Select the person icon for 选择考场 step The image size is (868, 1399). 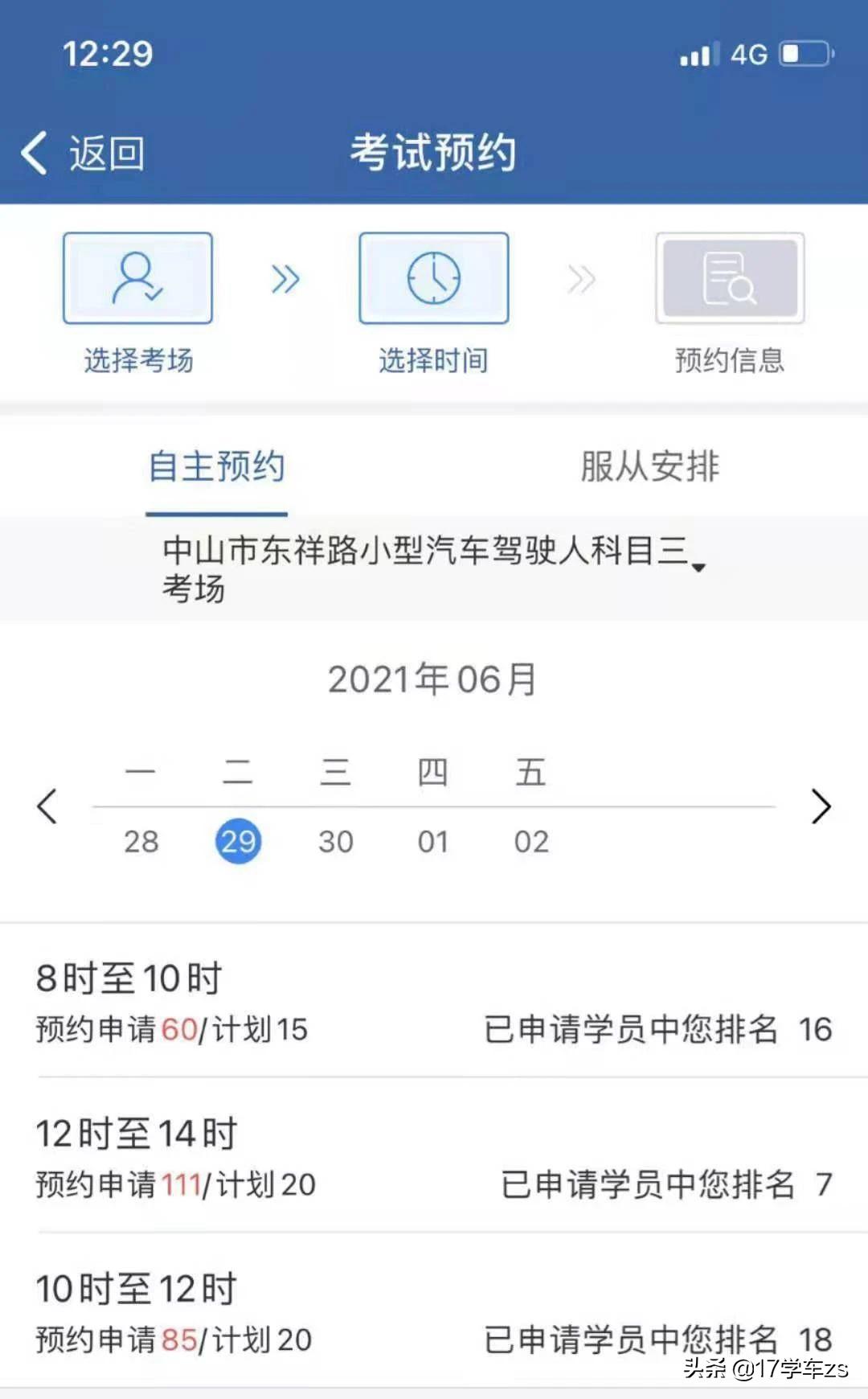coord(137,277)
